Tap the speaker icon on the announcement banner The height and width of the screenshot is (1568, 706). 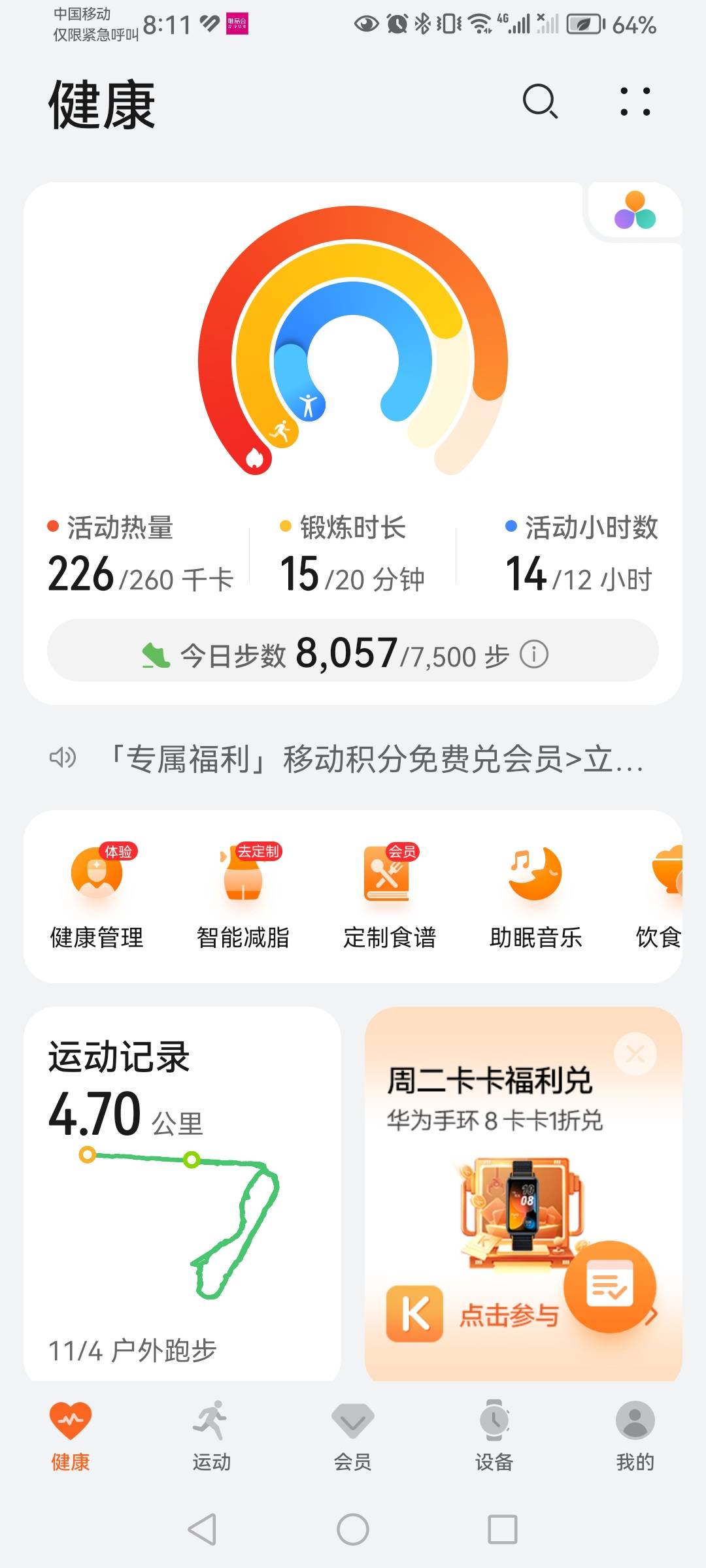[x=63, y=757]
